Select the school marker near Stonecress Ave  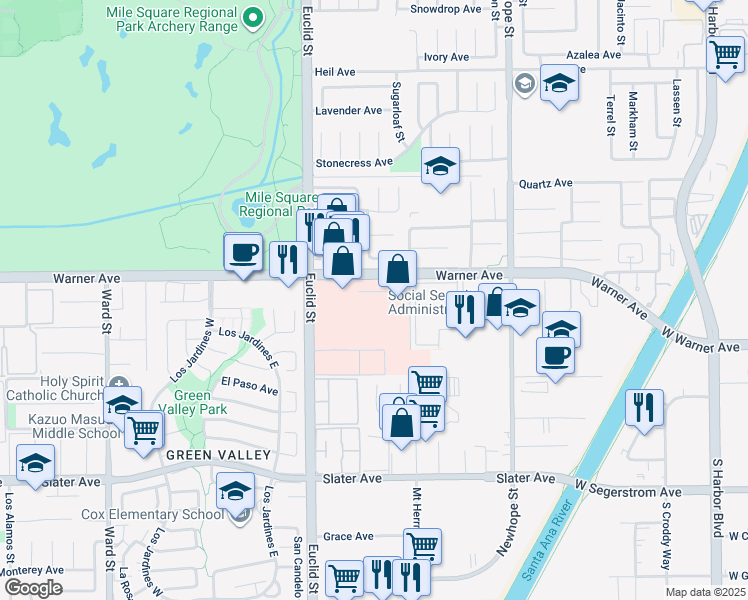[x=440, y=167]
